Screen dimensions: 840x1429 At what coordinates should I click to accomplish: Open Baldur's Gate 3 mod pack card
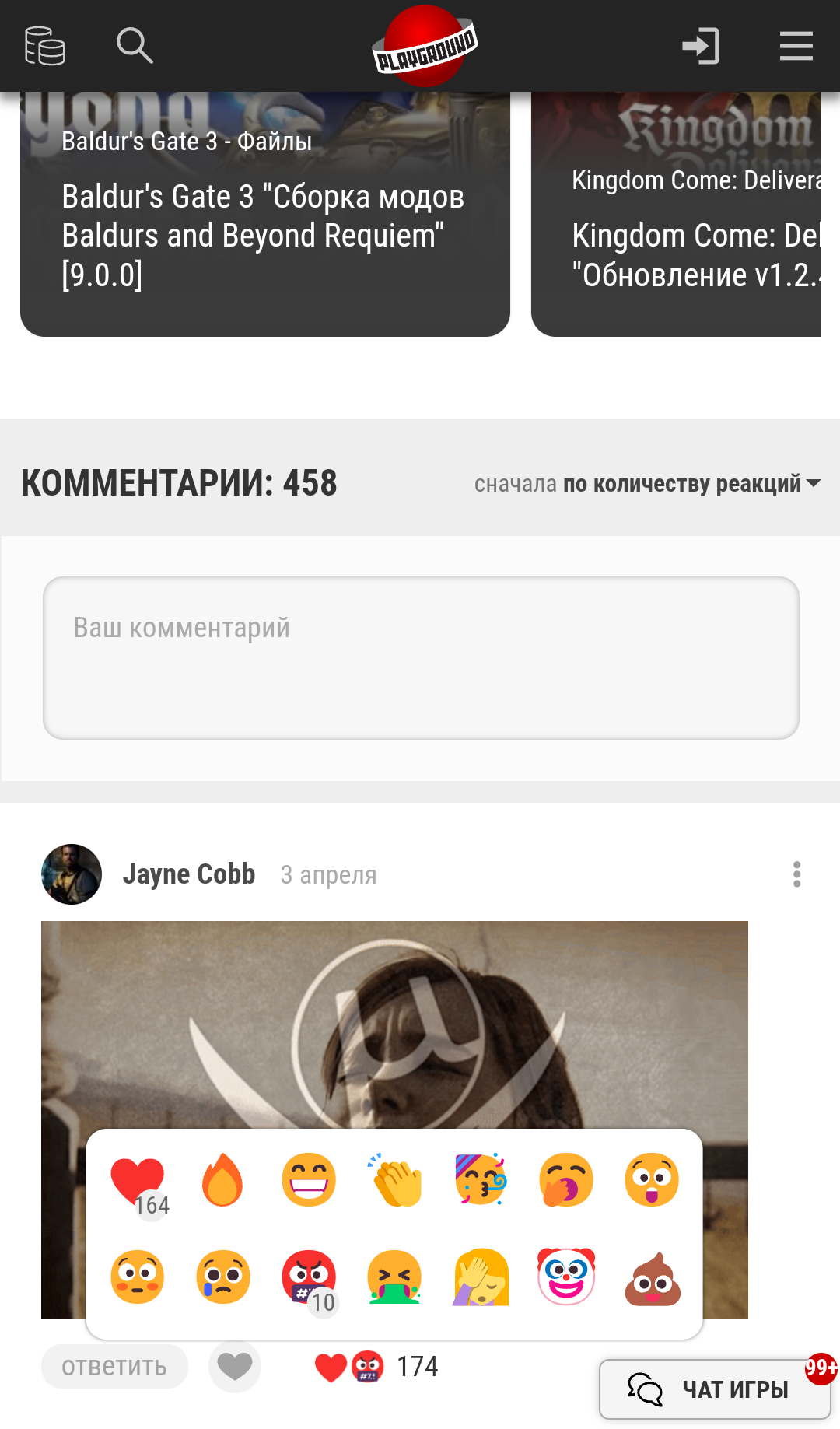(x=264, y=226)
